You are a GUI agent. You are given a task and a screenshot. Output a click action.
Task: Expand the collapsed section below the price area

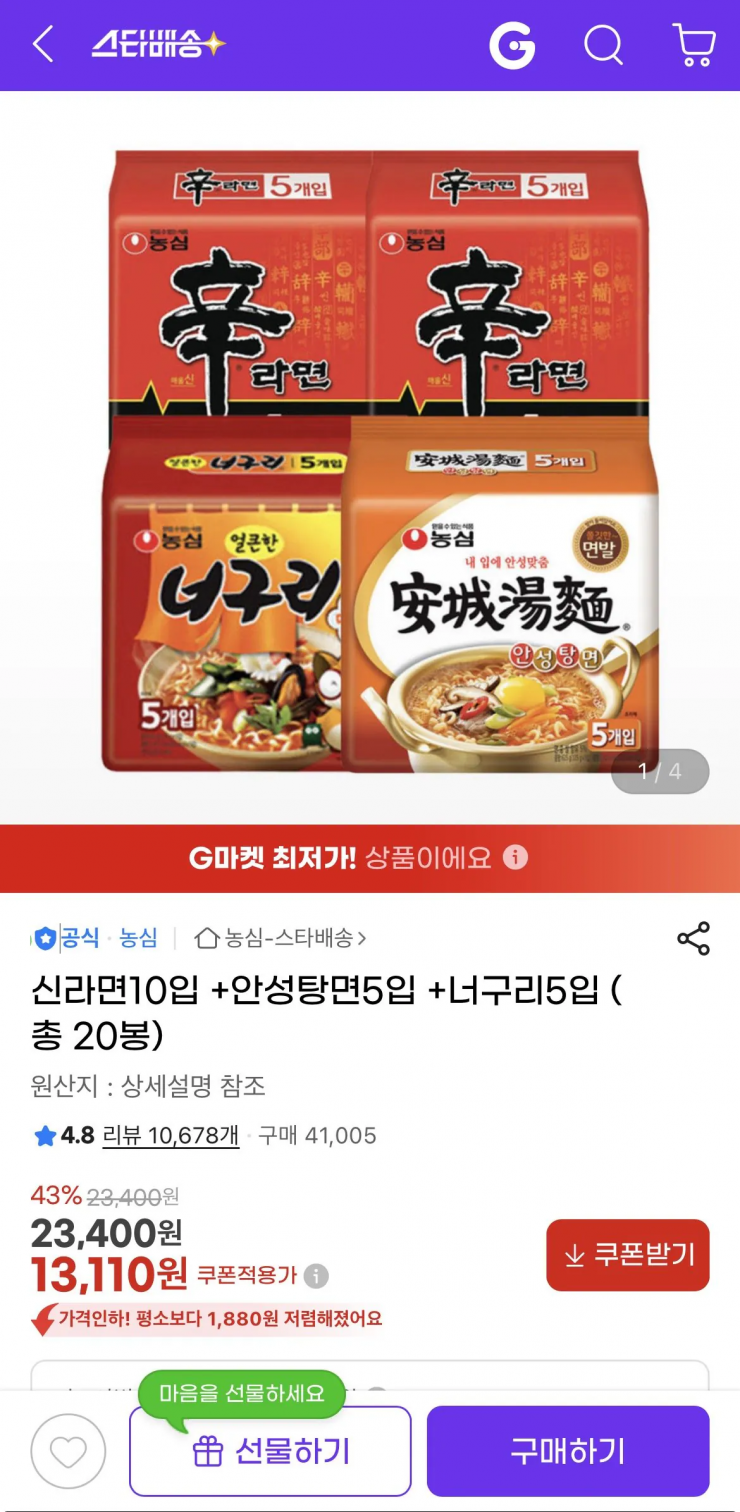[x=370, y=1390]
